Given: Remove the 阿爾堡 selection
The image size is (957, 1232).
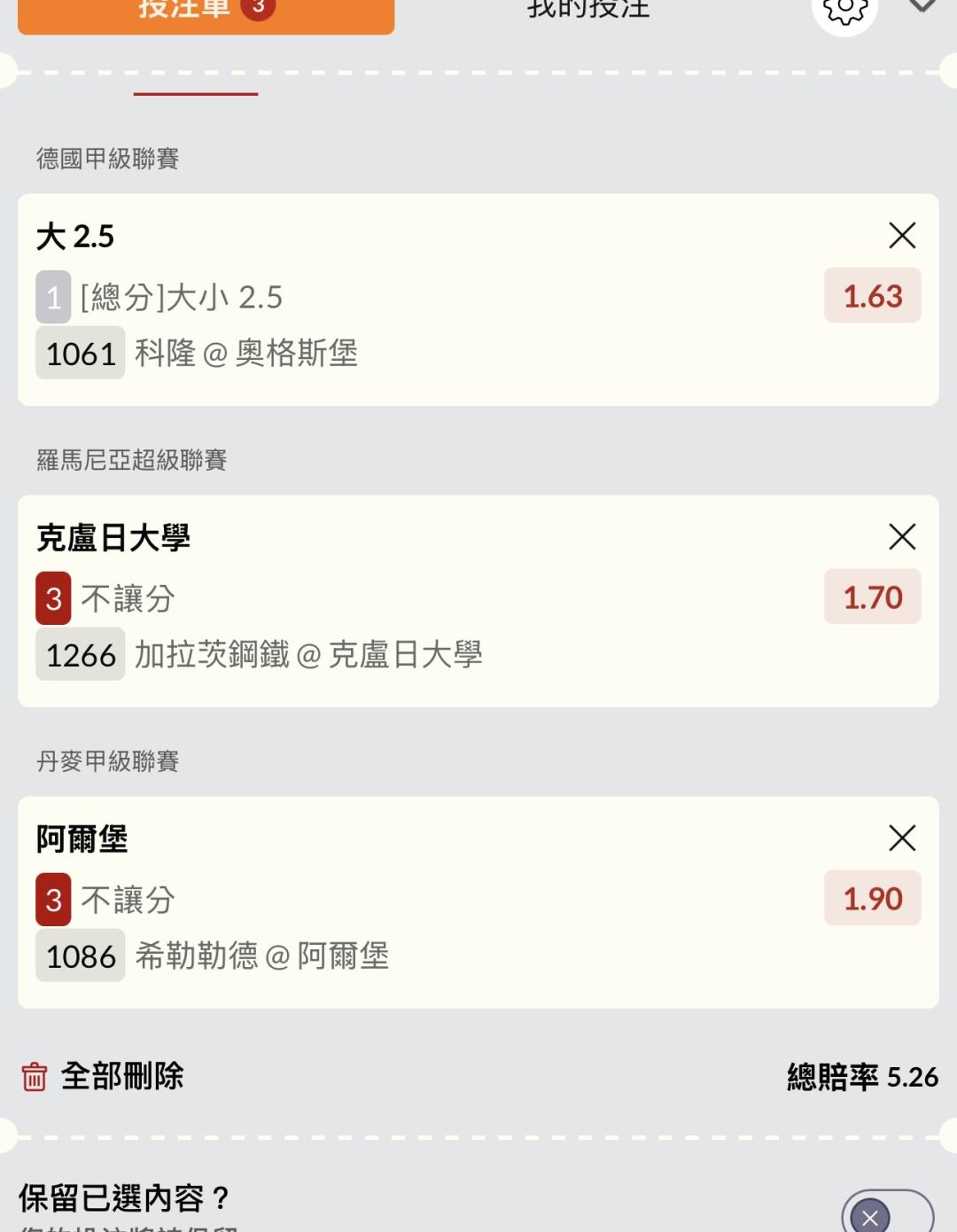Looking at the screenshot, I should (902, 838).
